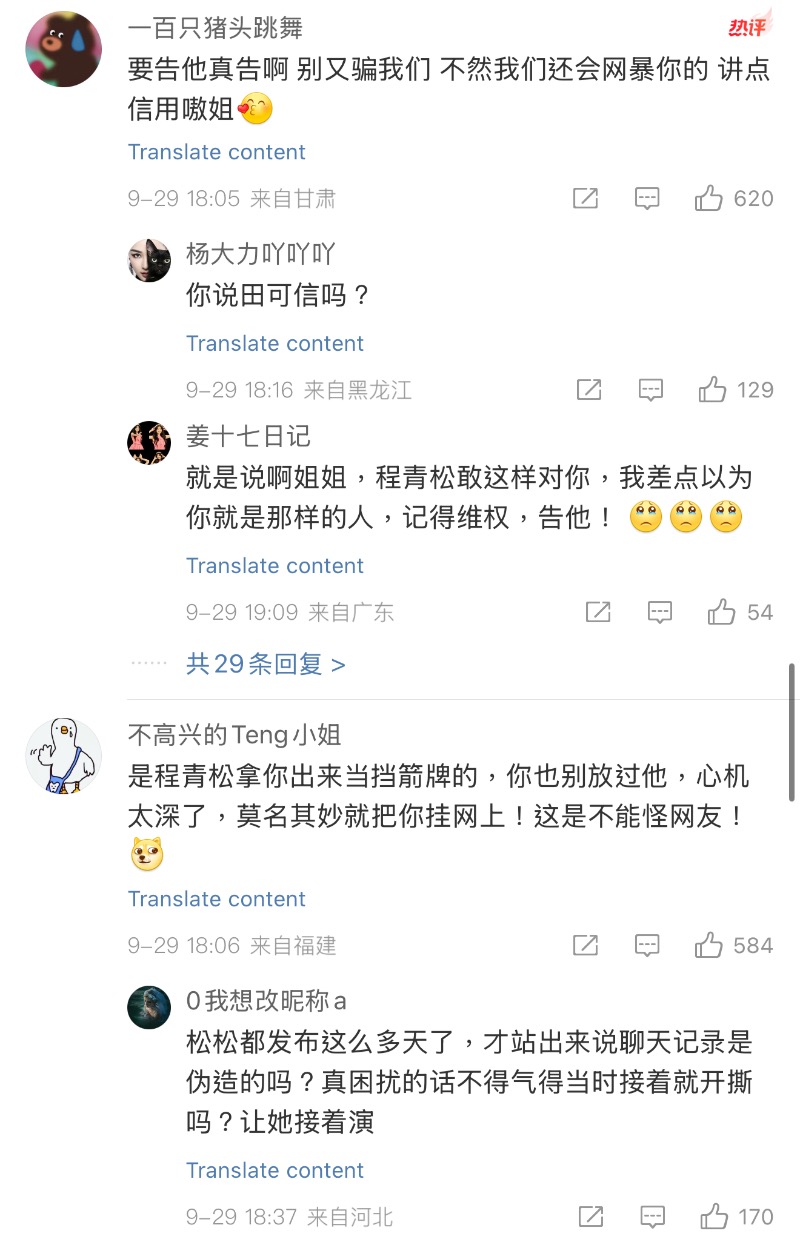The height and width of the screenshot is (1245, 800).
Task: Reply to 0我想改昵称a's comment
Action: pyautogui.click(x=652, y=1216)
